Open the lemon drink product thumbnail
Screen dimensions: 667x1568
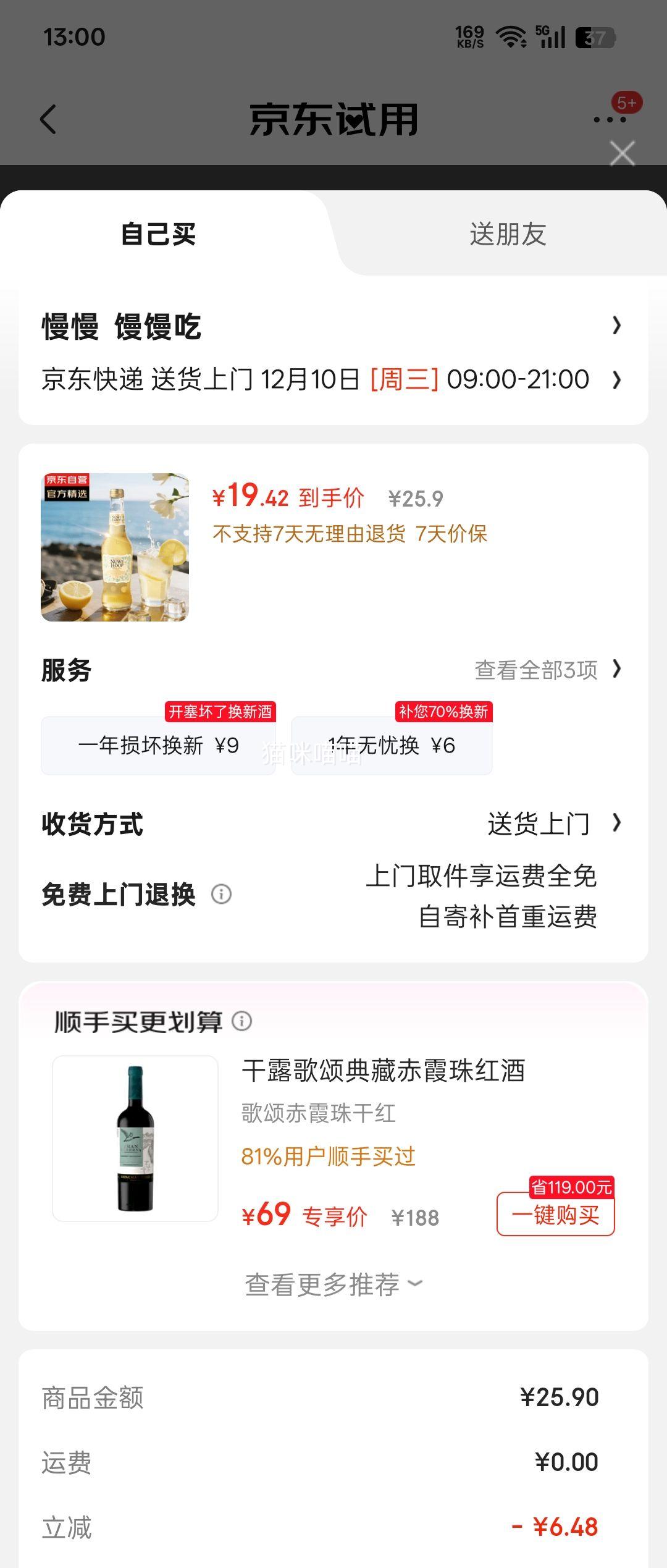click(115, 547)
